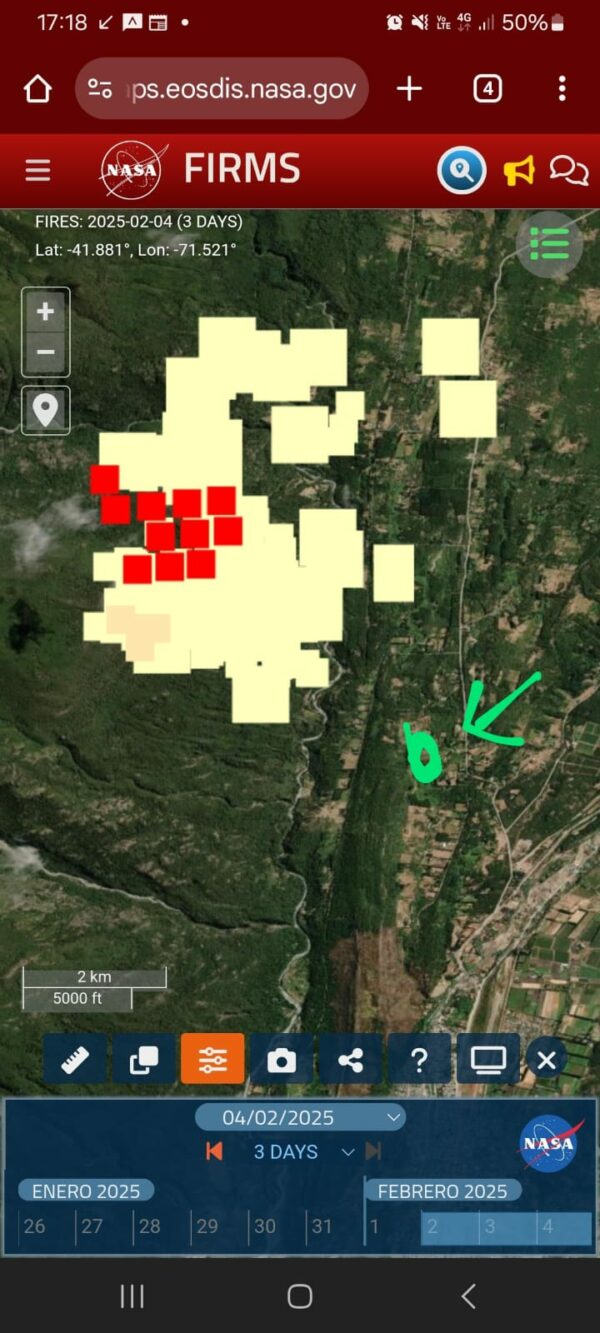Expand the 3 DAYS range dropdown
The height and width of the screenshot is (1333, 600).
(x=303, y=1152)
